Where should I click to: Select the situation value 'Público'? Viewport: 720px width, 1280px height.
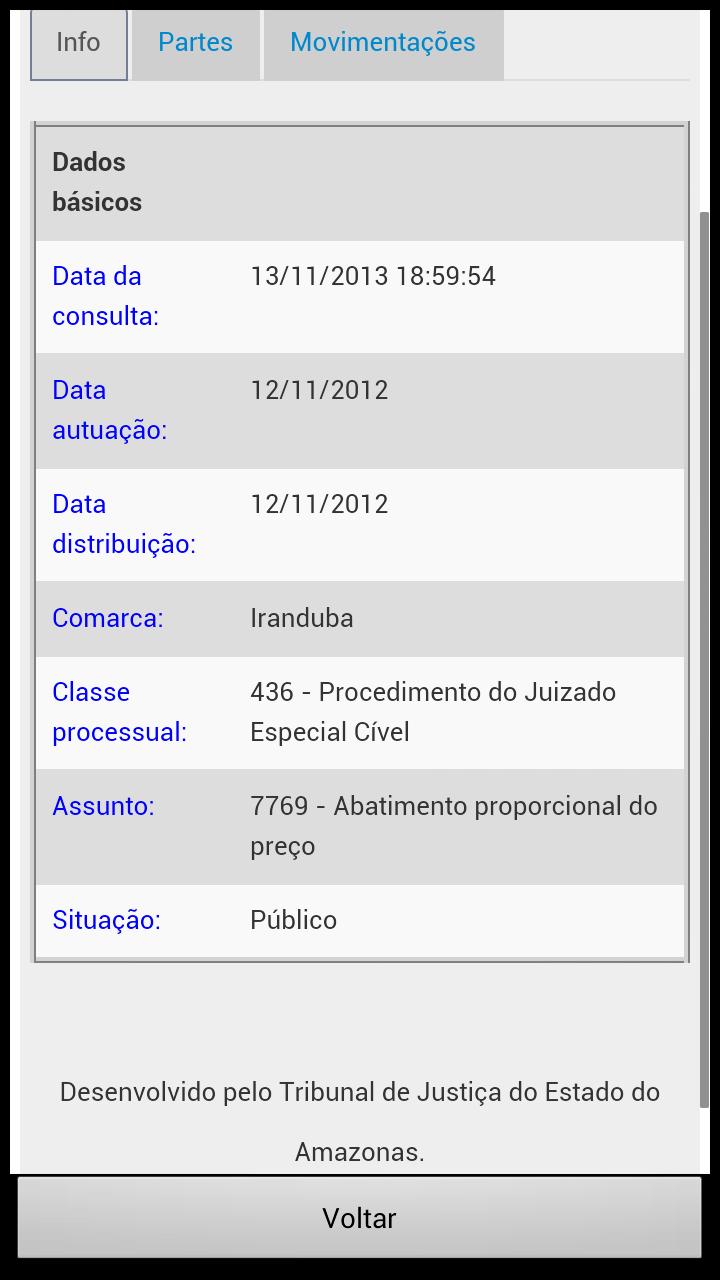pyautogui.click(x=294, y=920)
